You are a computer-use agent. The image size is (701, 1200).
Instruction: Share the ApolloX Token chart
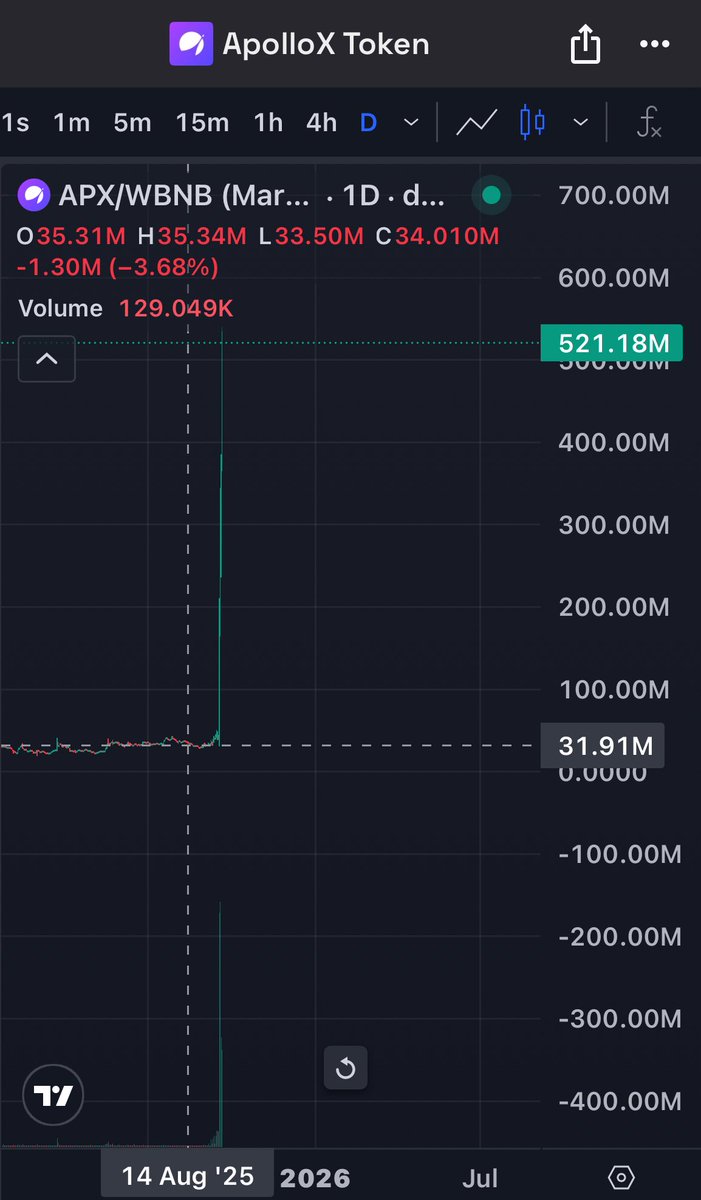coord(586,44)
